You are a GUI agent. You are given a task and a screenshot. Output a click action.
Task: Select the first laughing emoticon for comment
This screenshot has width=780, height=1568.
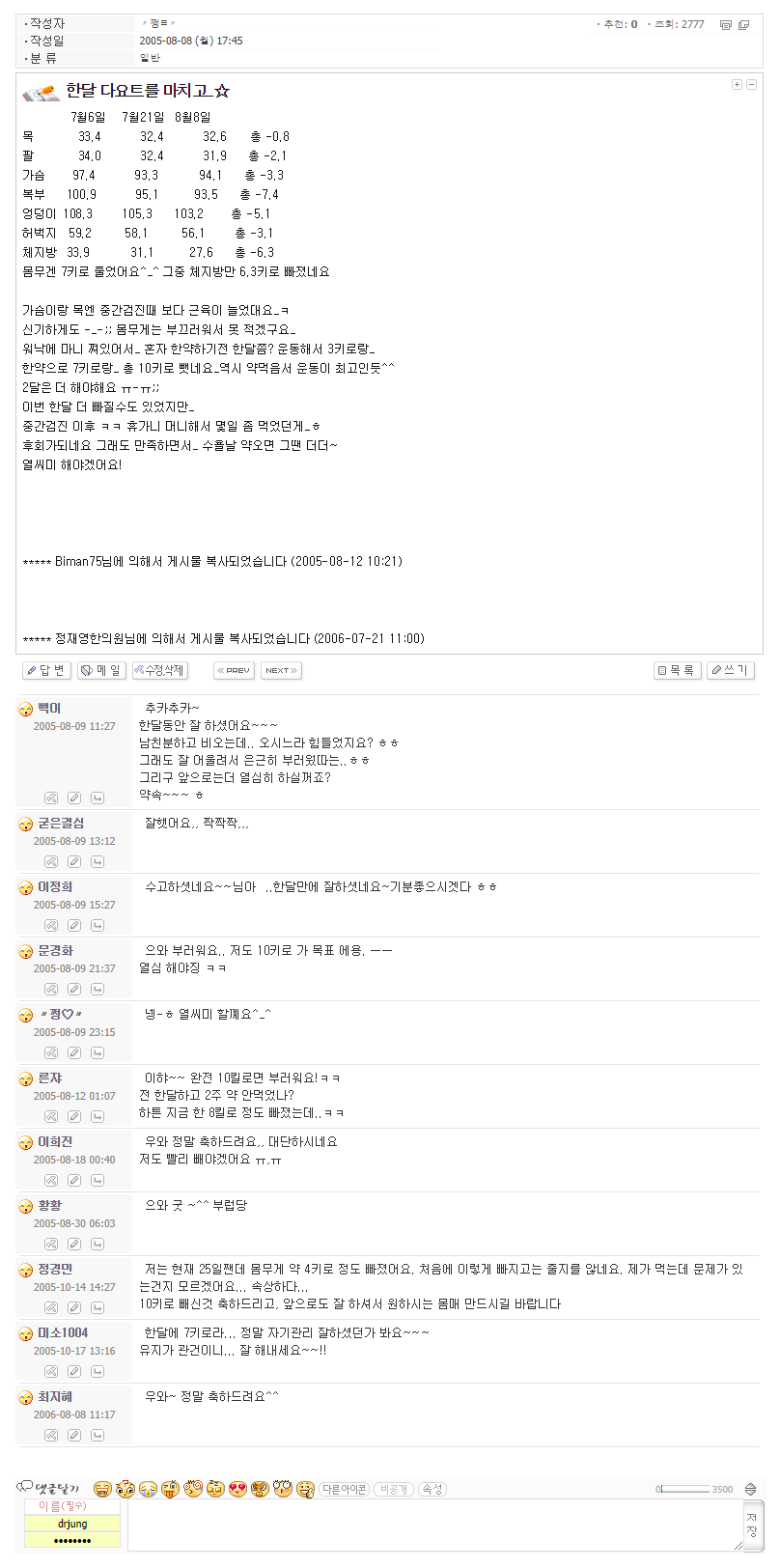coord(102,1489)
